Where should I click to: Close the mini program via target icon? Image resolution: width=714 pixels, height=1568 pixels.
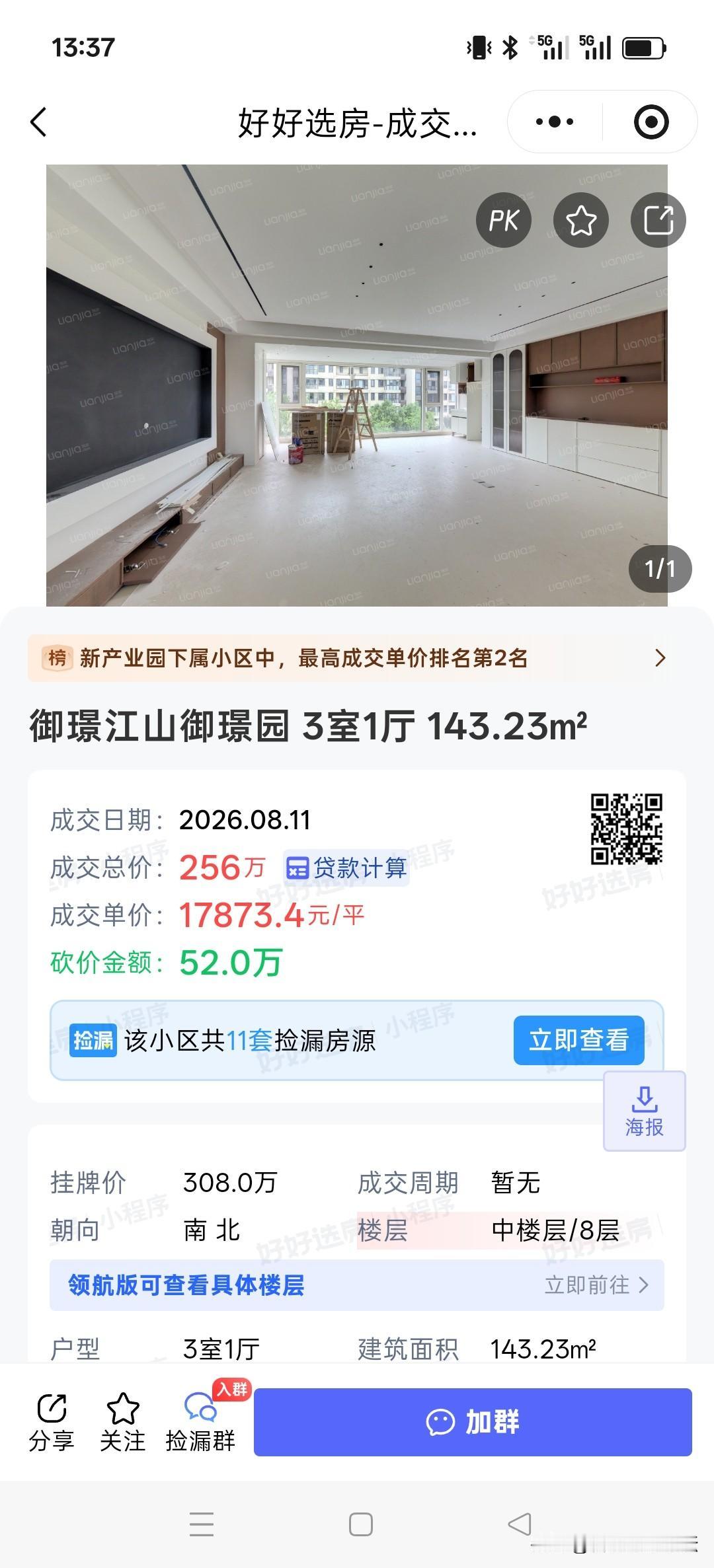point(651,122)
